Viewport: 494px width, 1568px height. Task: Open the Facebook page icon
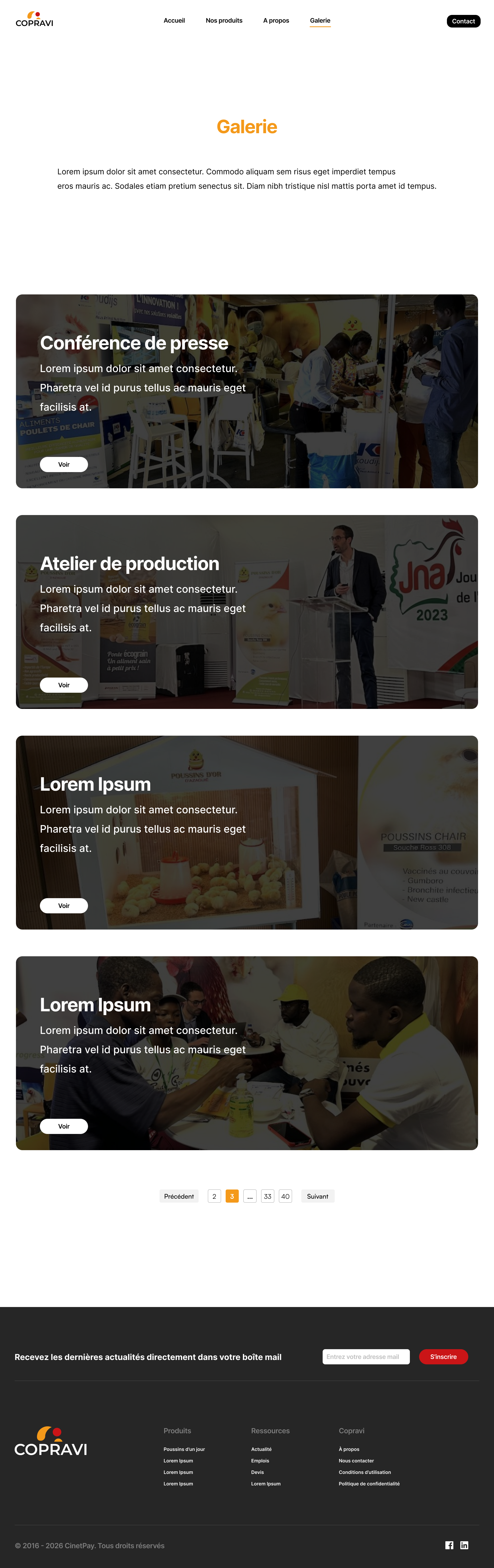449,1545
